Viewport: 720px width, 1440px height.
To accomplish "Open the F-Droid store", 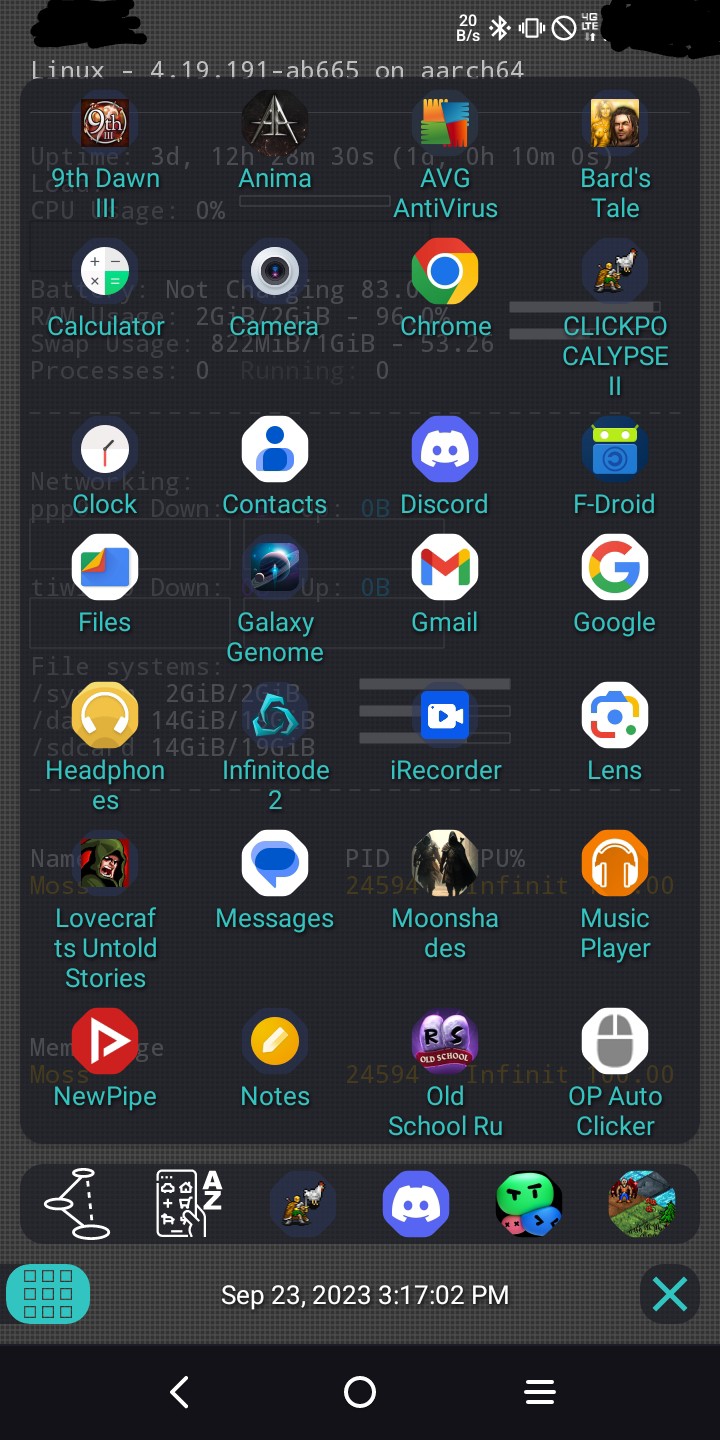I will point(615,450).
